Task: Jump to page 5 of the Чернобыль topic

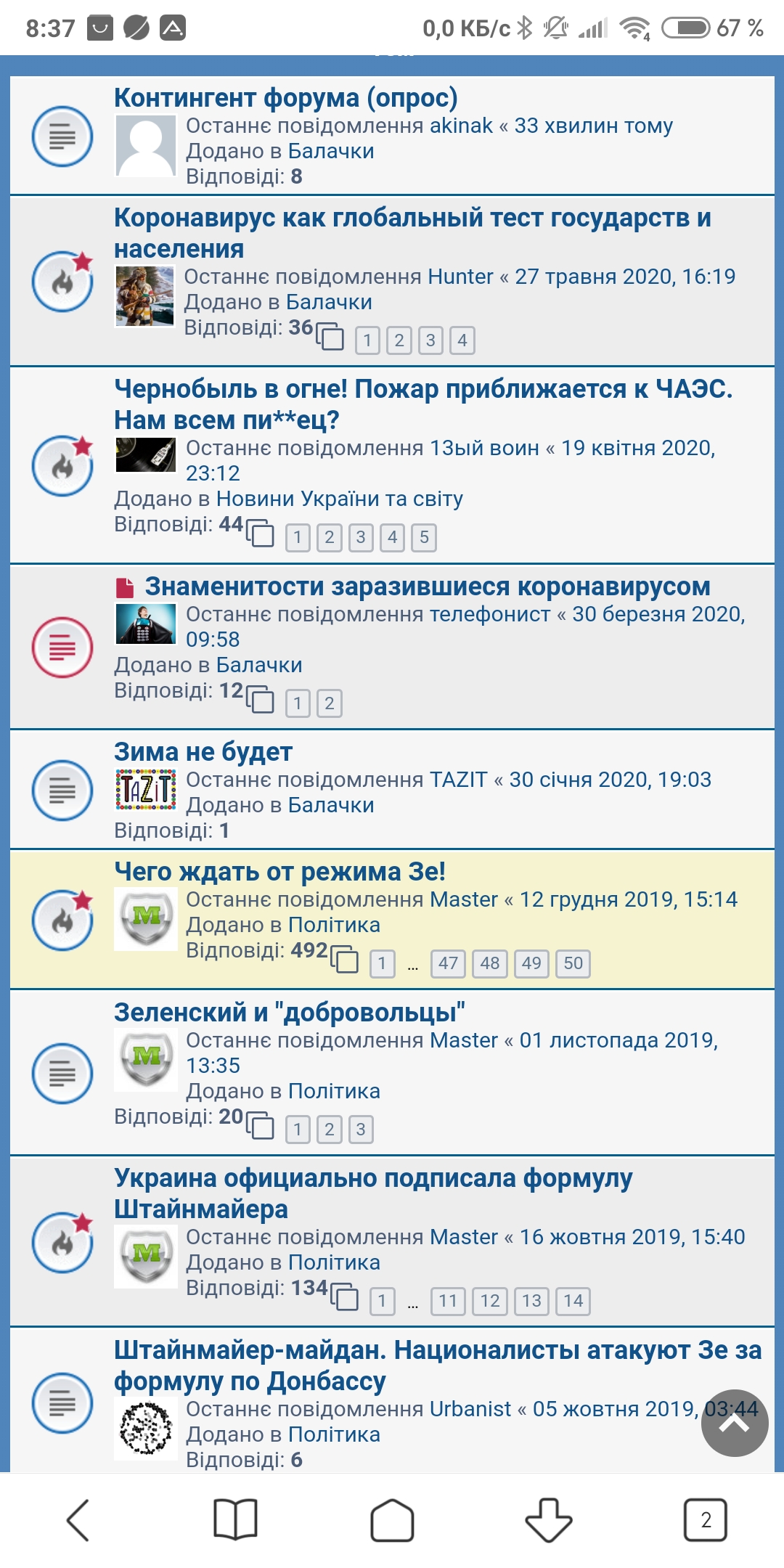Action: [424, 538]
